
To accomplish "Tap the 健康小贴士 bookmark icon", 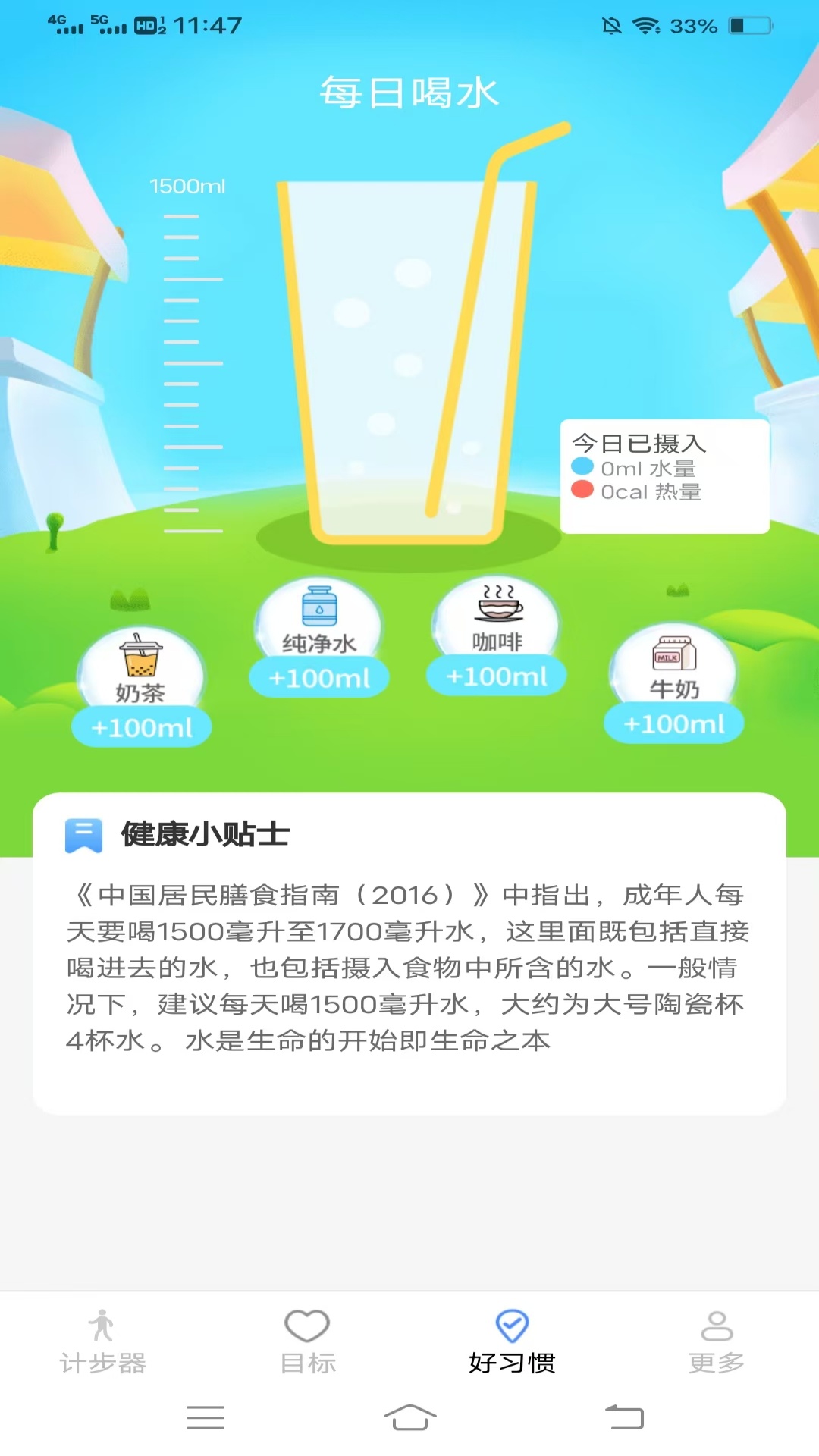I will pyautogui.click(x=83, y=834).
